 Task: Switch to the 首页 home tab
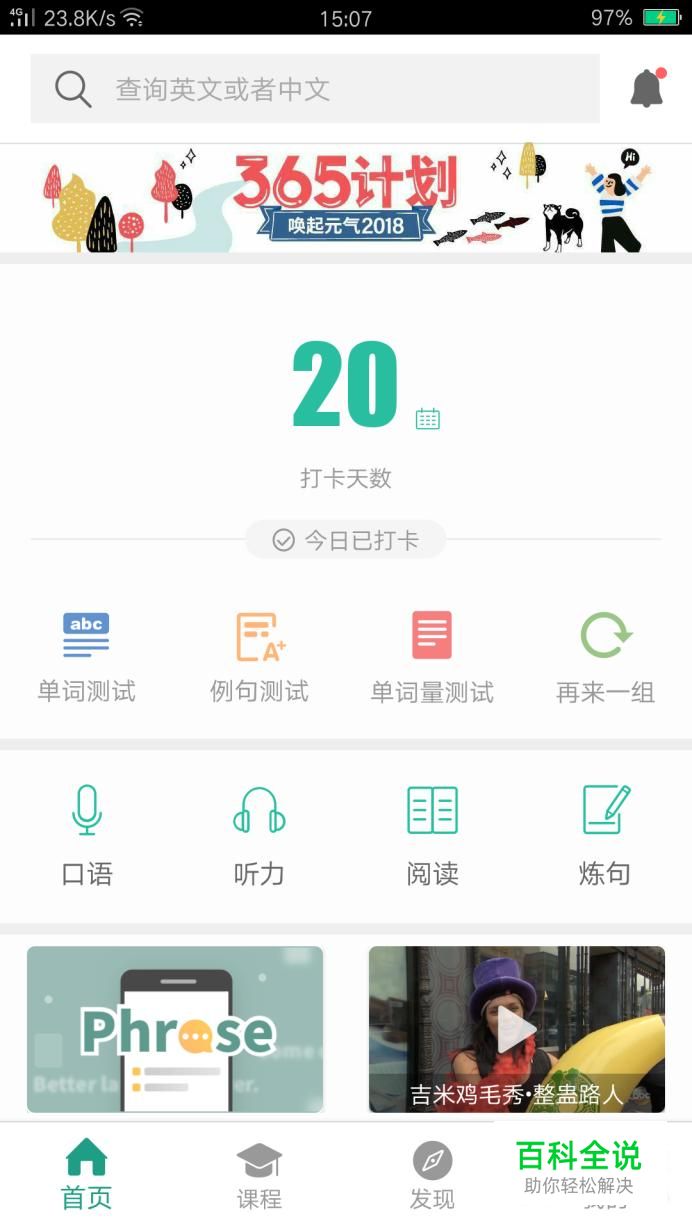coord(87,1175)
